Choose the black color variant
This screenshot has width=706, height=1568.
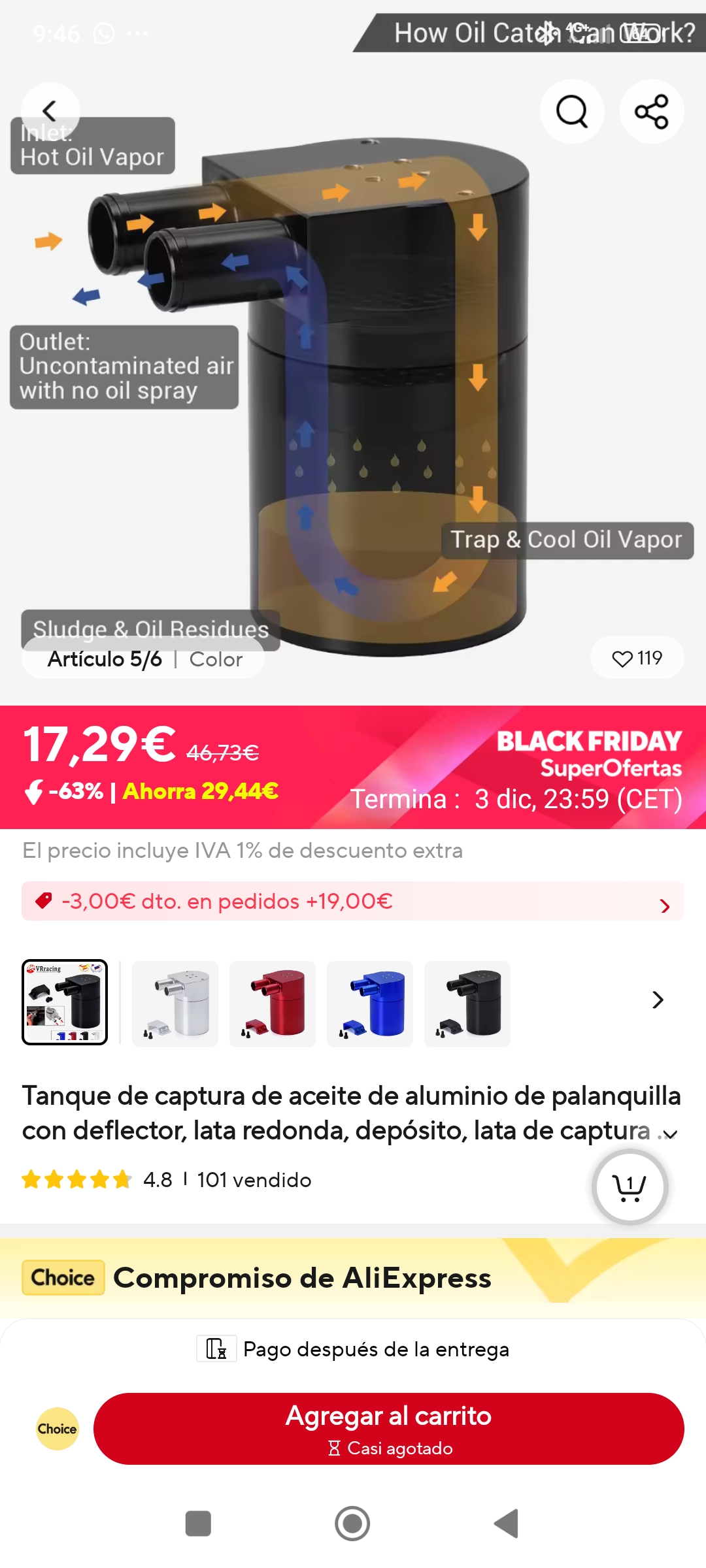coord(467,1004)
